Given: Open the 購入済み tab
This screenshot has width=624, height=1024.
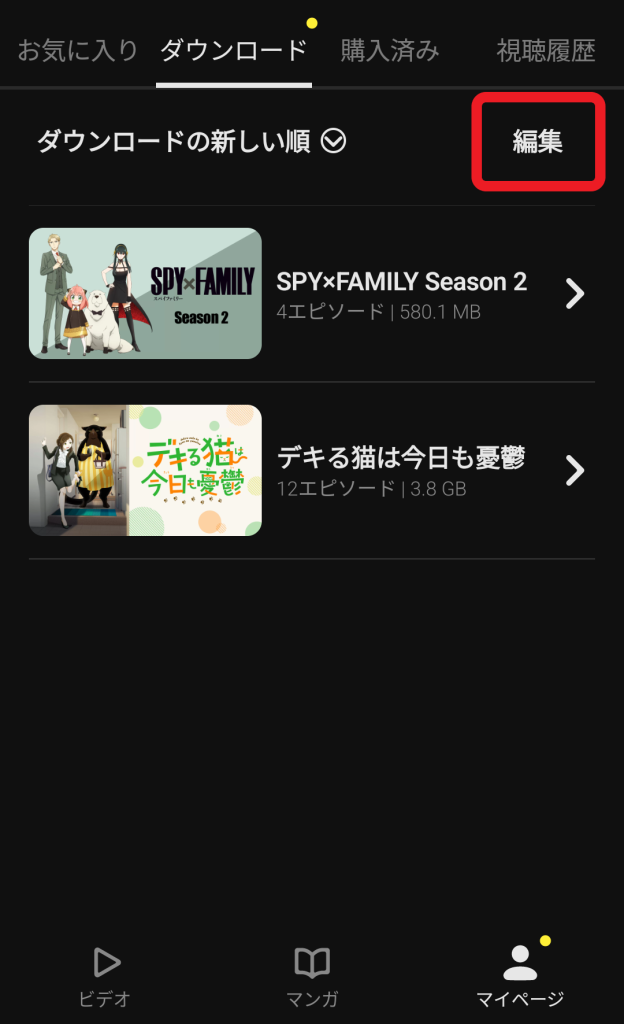Looking at the screenshot, I should click(x=390, y=51).
